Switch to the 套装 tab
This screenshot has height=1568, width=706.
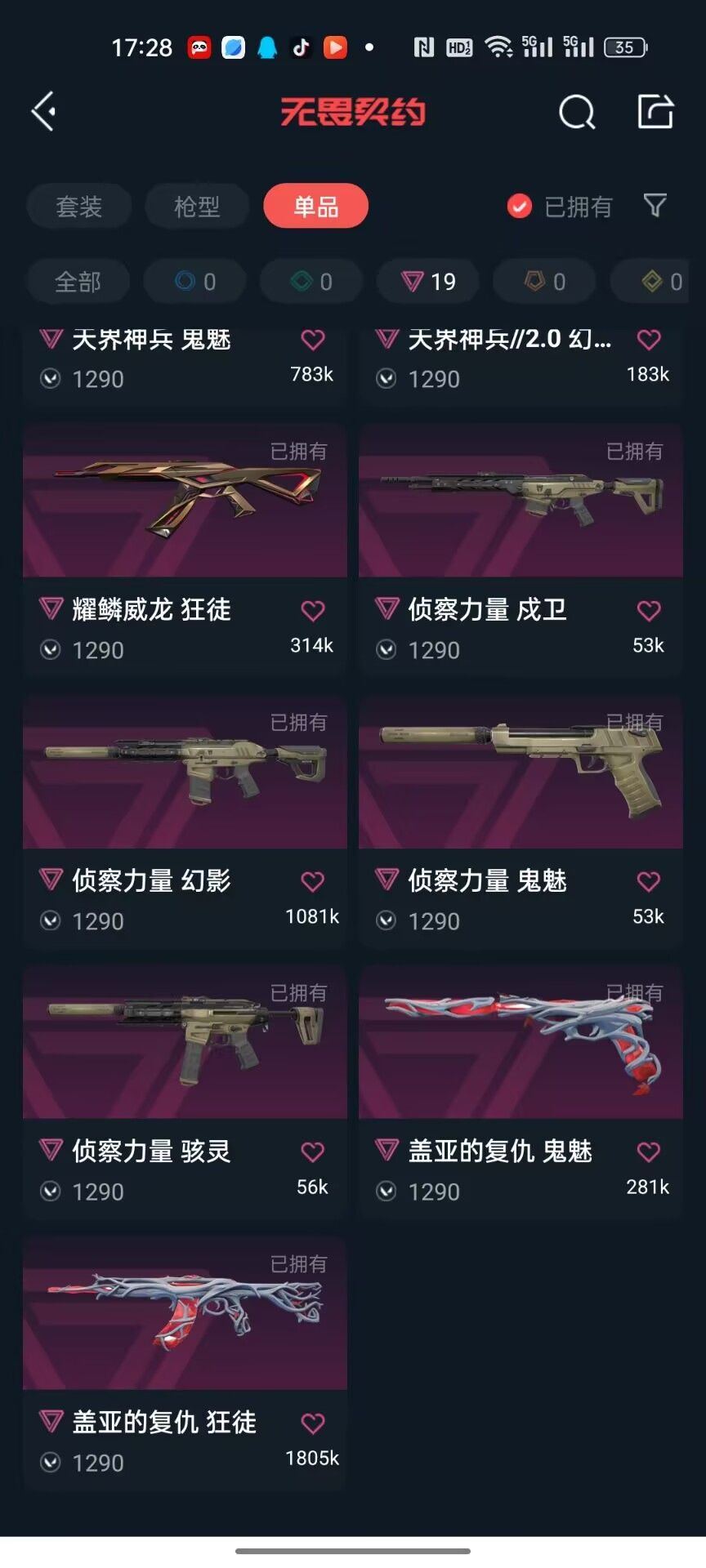click(78, 206)
